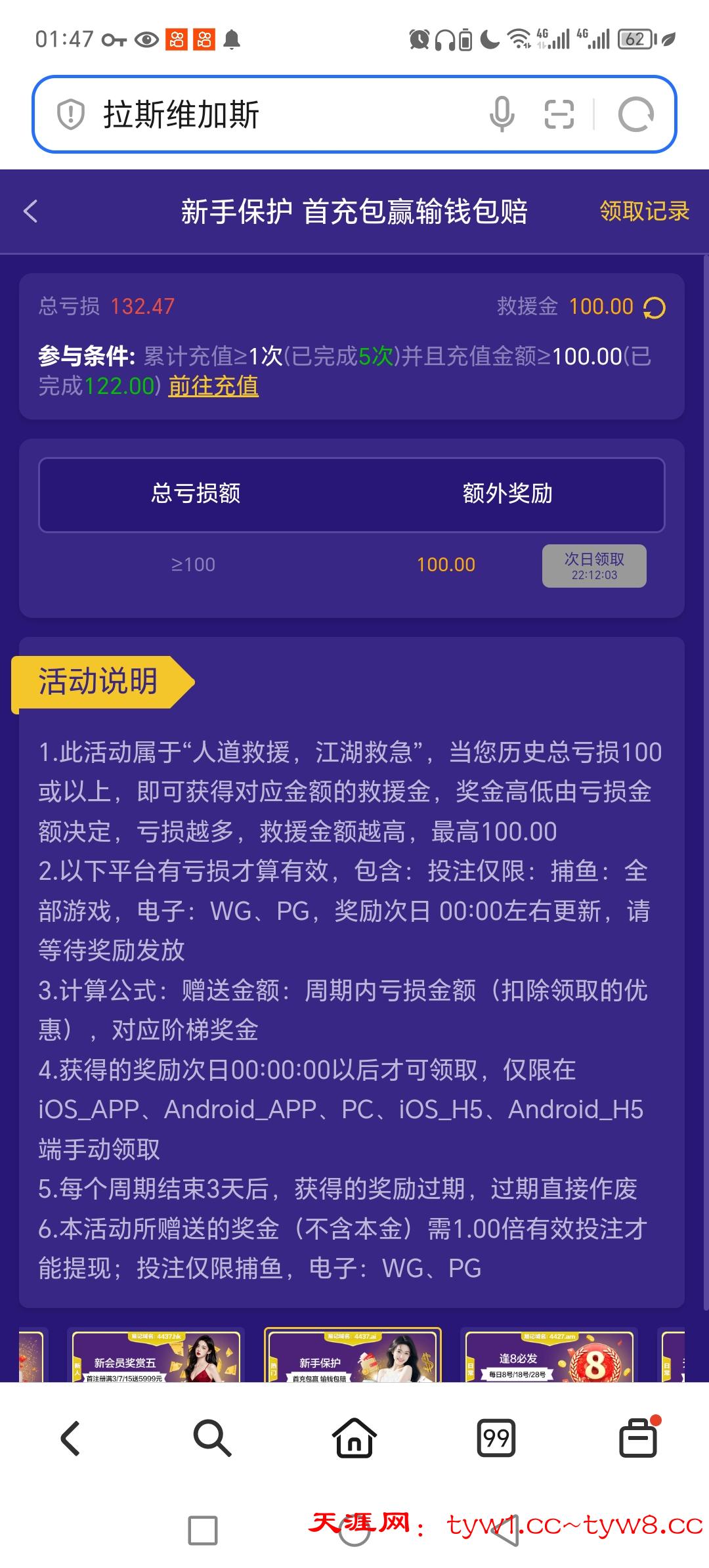Image resolution: width=709 pixels, height=1568 pixels.
Task: Tap the back arrow beside 新手保护 header
Action: (x=30, y=211)
